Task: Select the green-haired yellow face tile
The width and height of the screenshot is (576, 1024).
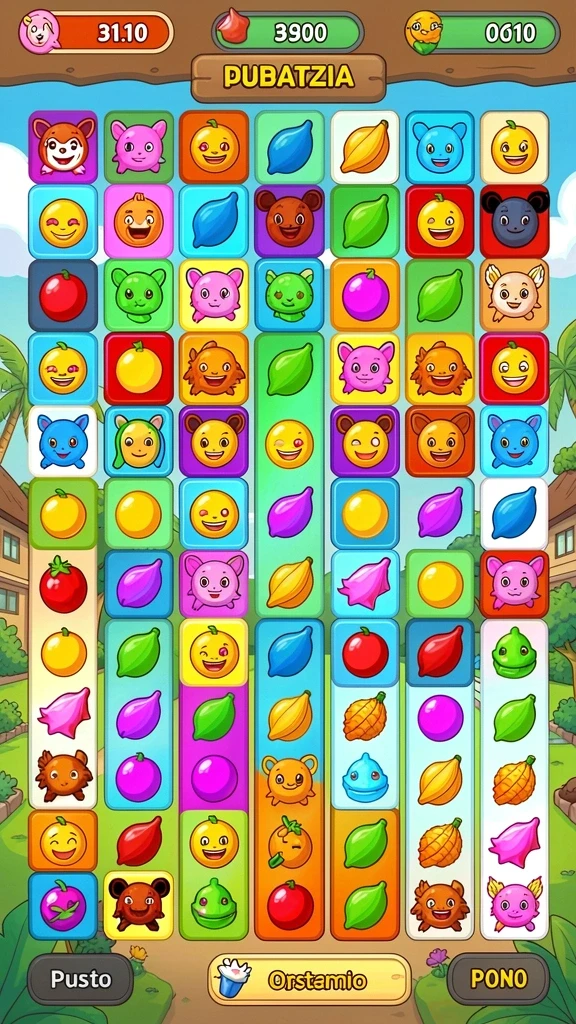Action: pos(138,441)
